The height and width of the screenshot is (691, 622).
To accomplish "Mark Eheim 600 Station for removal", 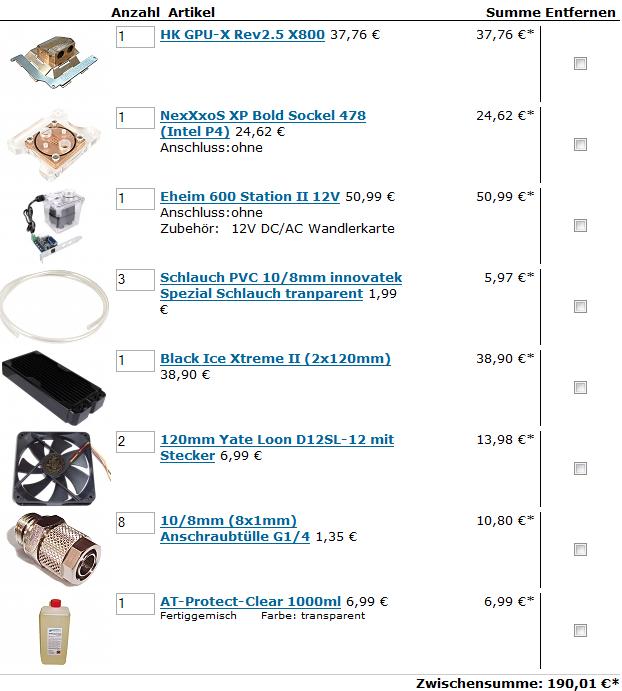I will coord(580,225).
